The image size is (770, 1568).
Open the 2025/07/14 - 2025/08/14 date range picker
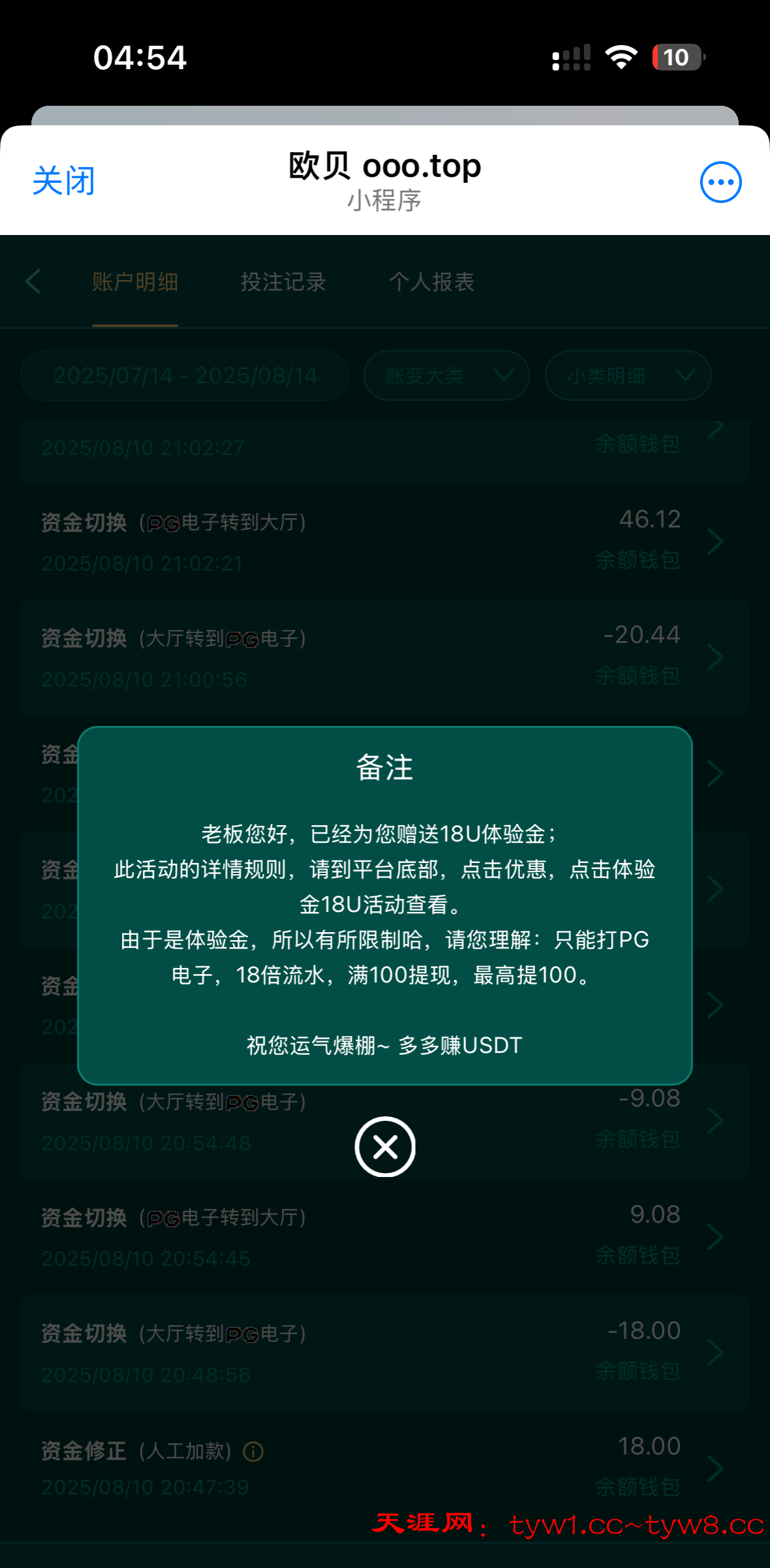point(185,375)
